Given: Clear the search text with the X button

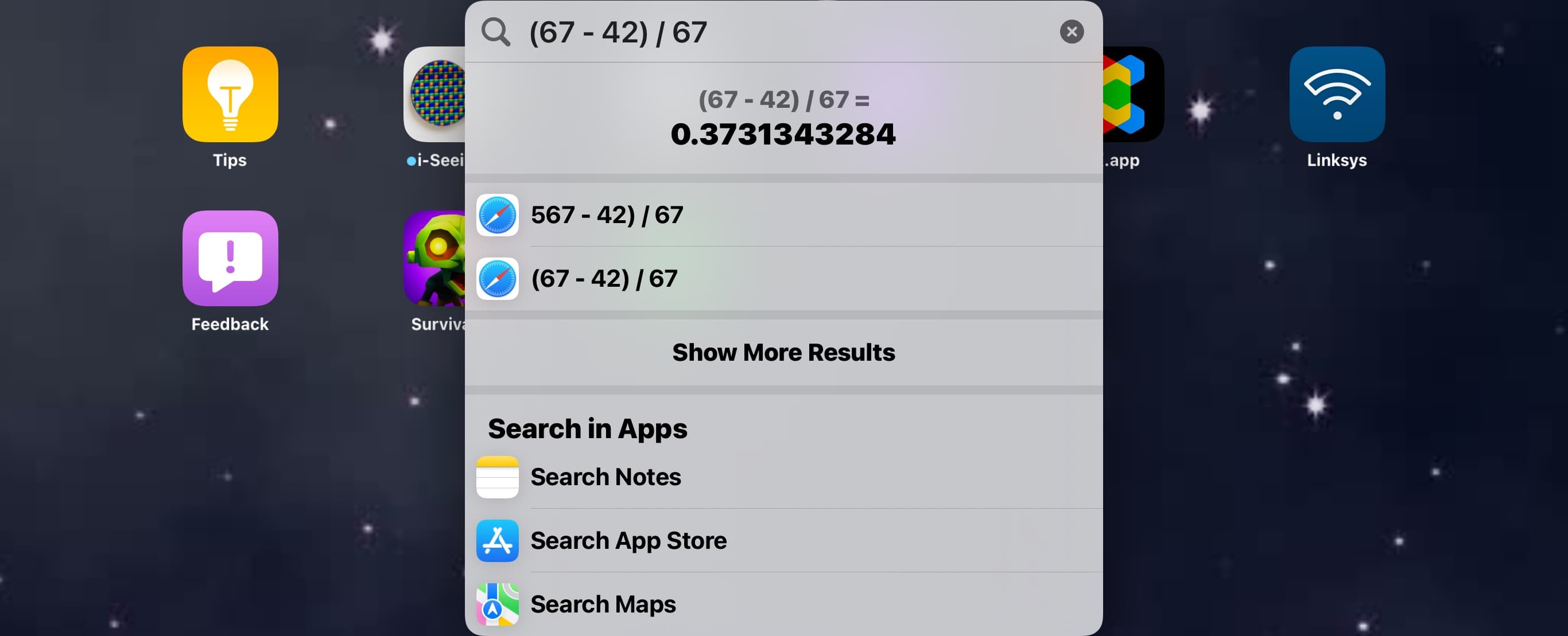Looking at the screenshot, I should (1072, 32).
